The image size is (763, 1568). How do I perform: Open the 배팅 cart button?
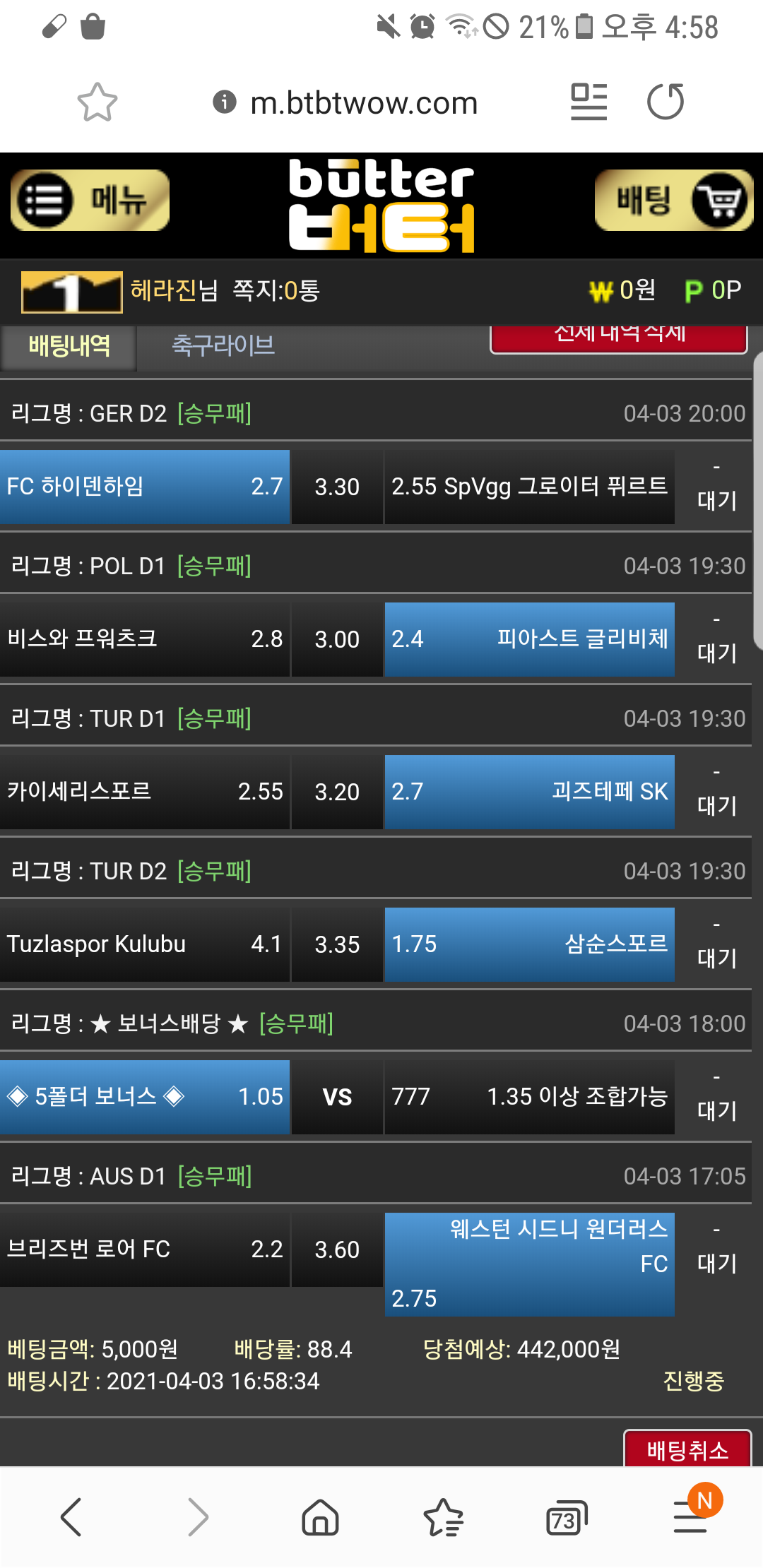(x=673, y=201)
